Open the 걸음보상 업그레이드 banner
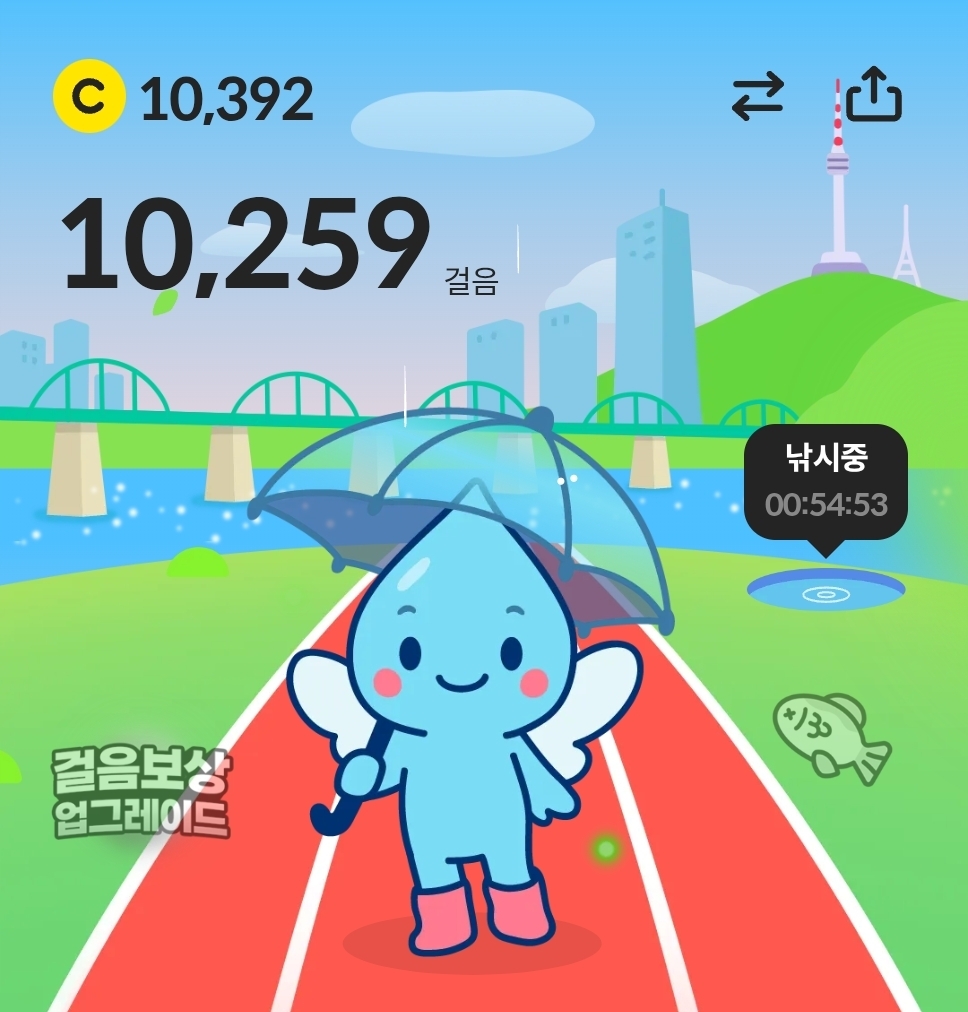This screenshot has width=968, height=1012. coord(141,793)
